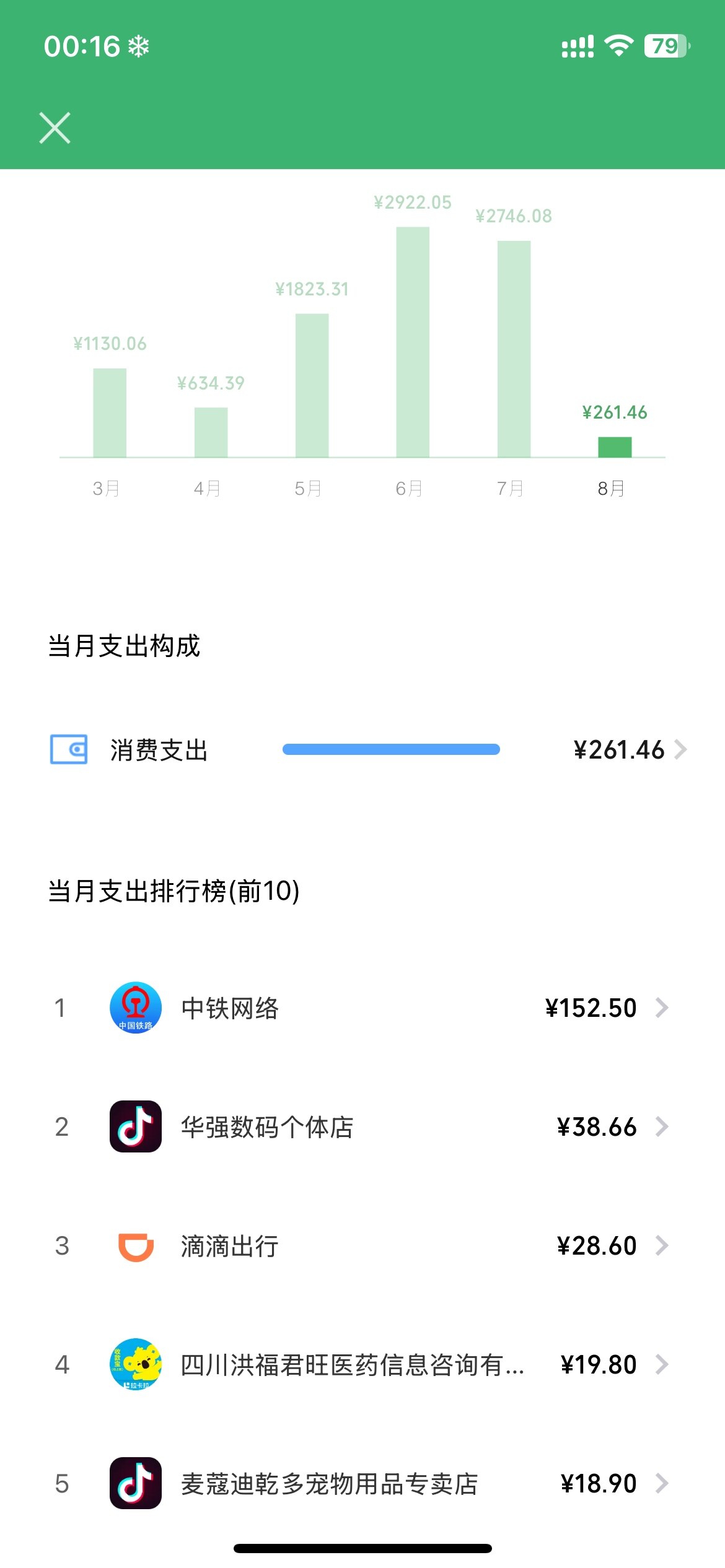Switch the chart to 6月

pyautogui.click(x=413, y=342)
